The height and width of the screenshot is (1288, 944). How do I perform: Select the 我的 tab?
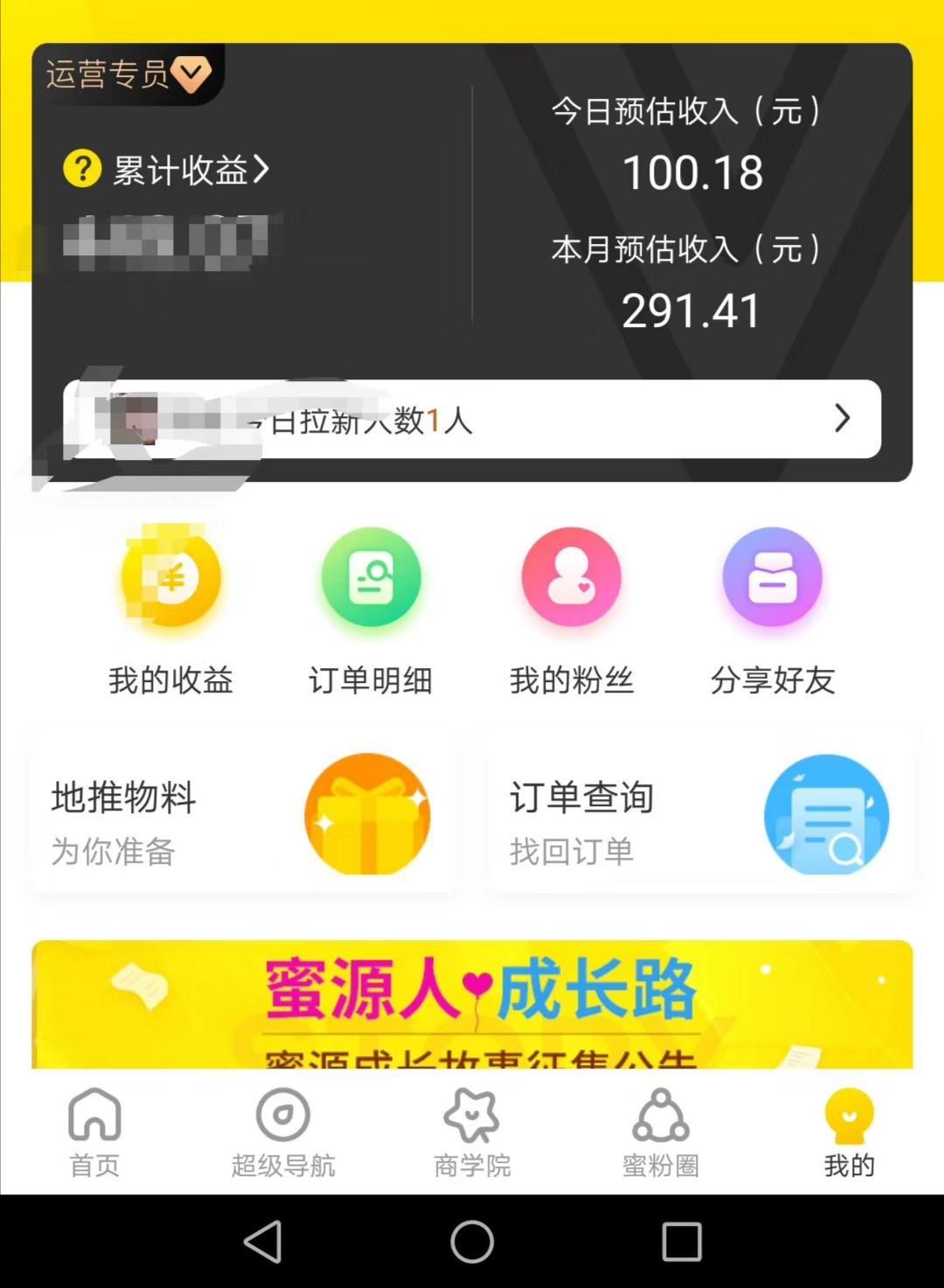pyautogui.click(x=849, y=1132)
